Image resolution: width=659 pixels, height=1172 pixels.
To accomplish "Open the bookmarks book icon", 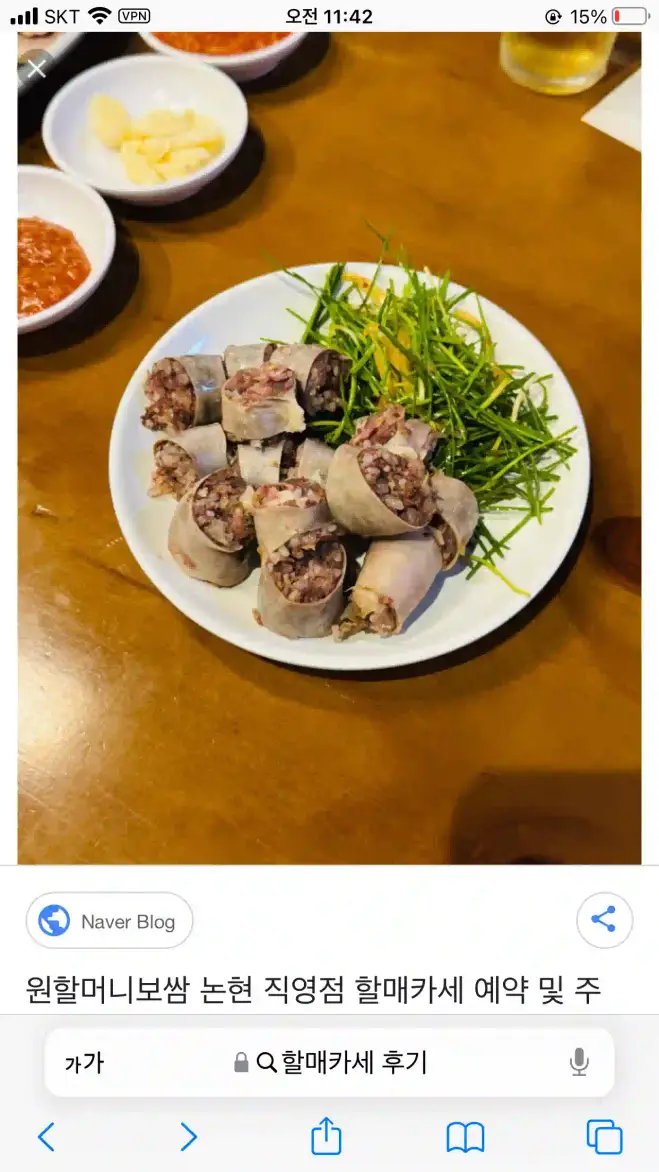I will pyautogui.click(x=465, y=1137).
